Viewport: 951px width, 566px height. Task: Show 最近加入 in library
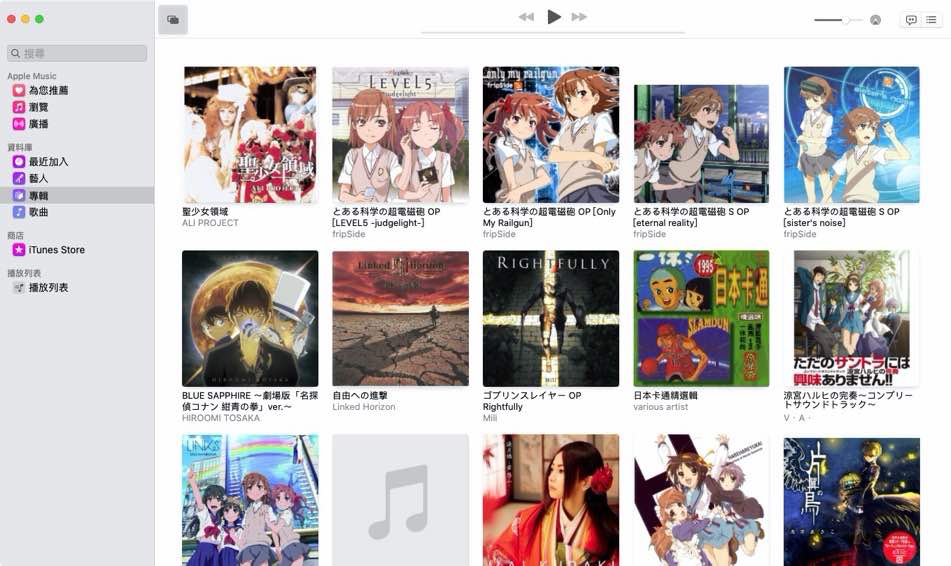point(48,161)
